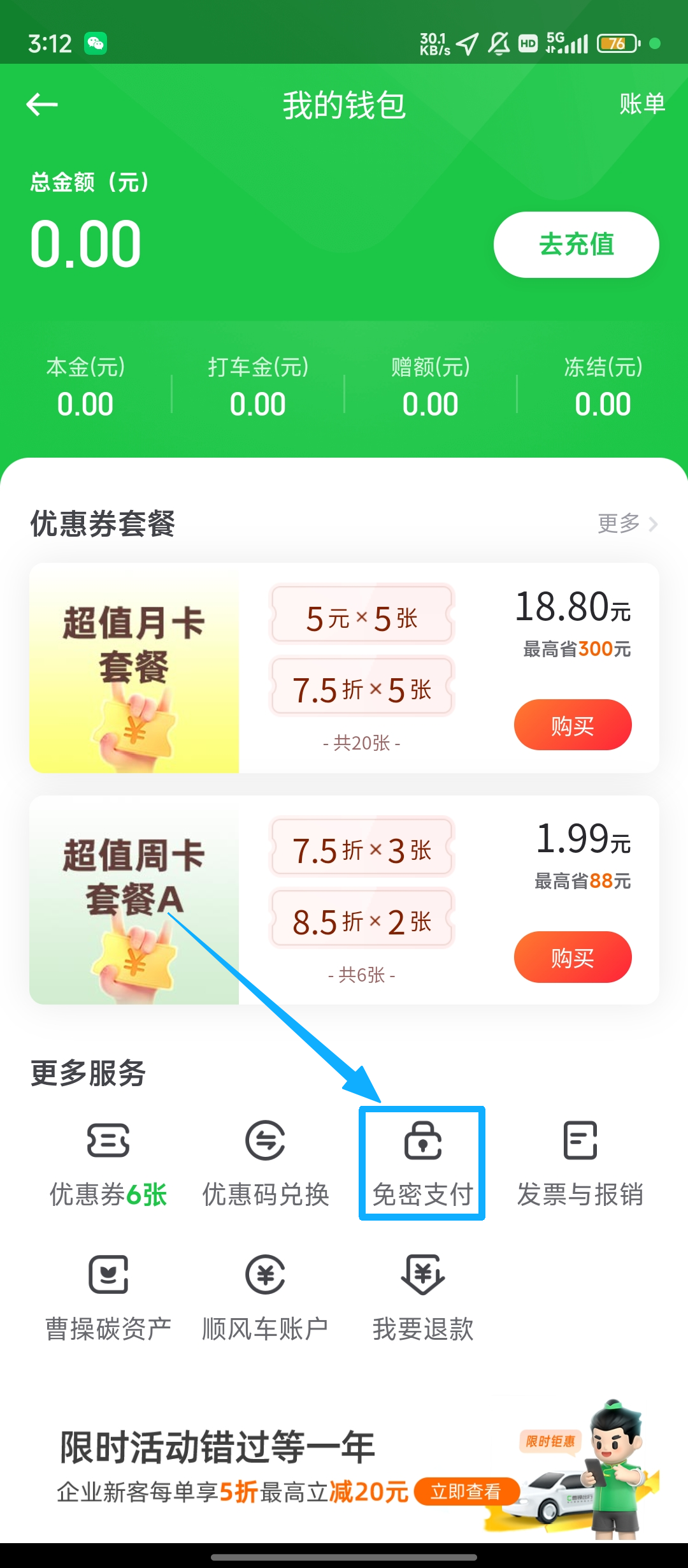The width and height of the screenshot is (688, 1568).
Task: Buy the 超值周卡套餐A for 1.99元
Action: coord(572,957)
